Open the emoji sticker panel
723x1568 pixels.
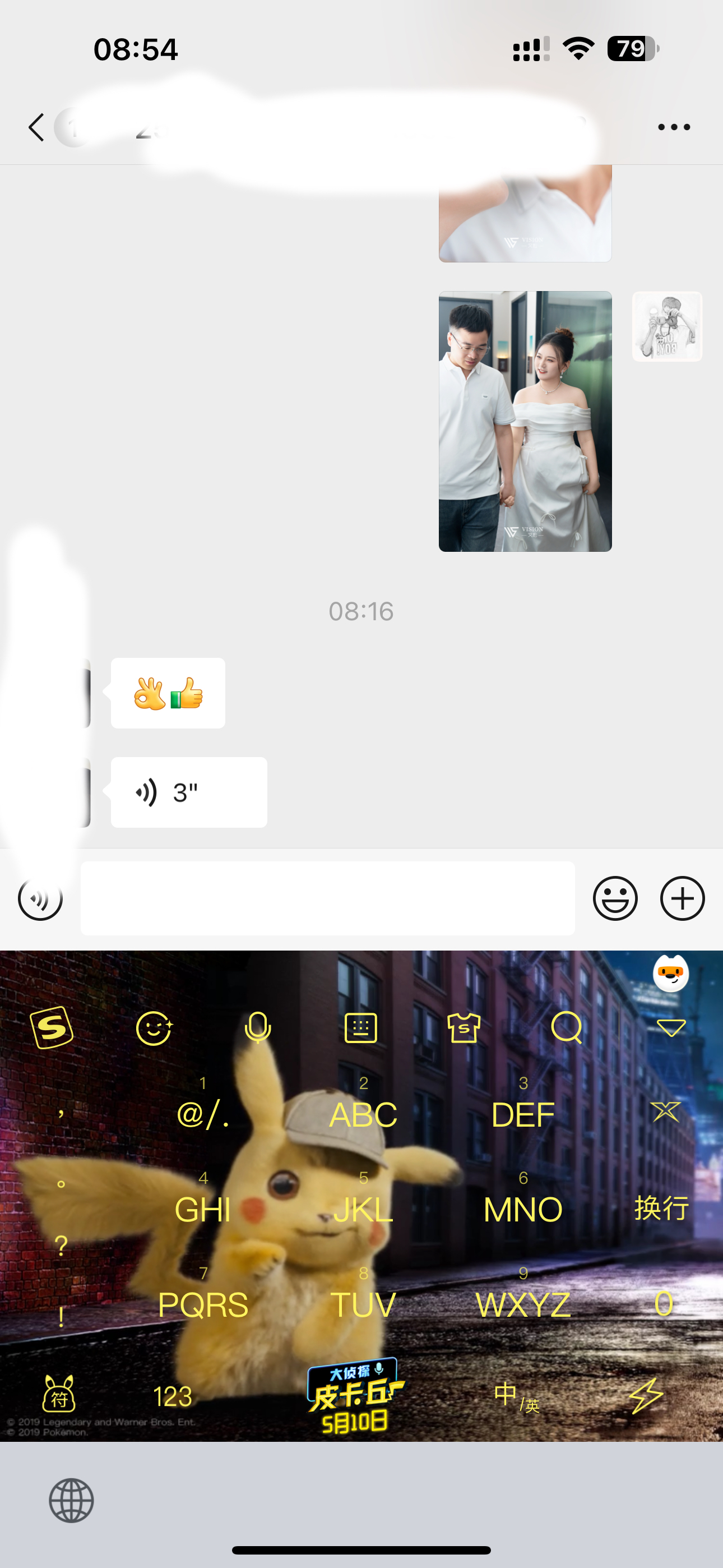point(615,898)
